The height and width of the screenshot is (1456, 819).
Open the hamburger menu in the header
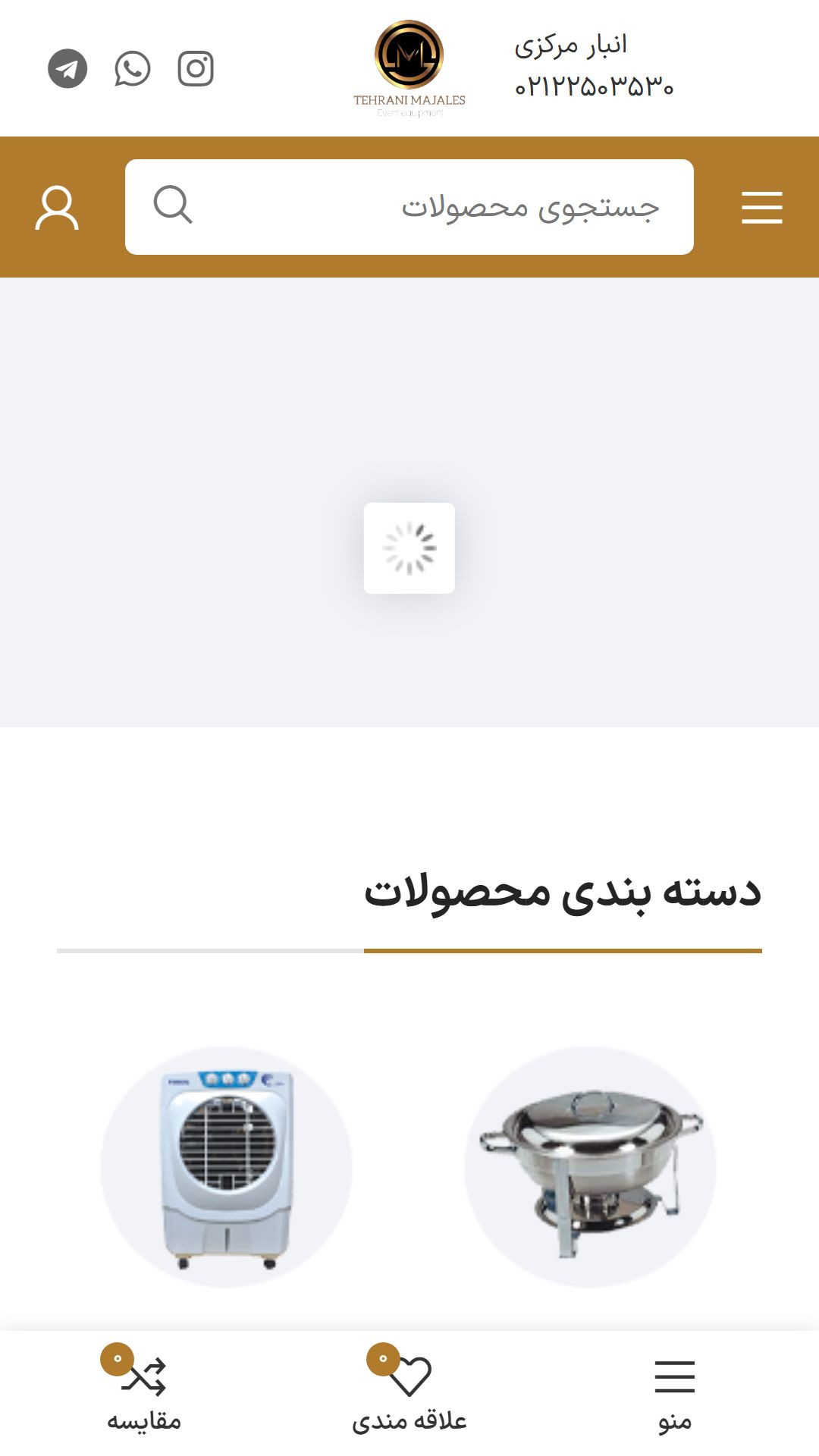pos(761,207)
